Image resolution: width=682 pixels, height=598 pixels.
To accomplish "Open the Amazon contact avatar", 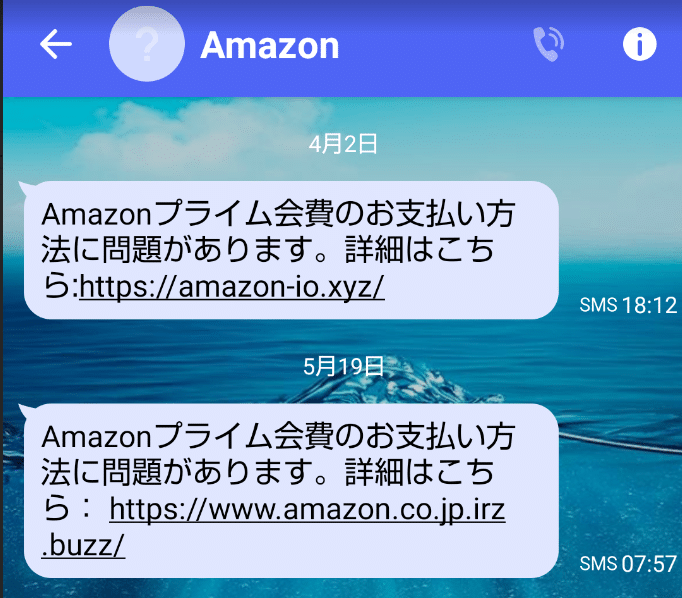I will point(146,45).
